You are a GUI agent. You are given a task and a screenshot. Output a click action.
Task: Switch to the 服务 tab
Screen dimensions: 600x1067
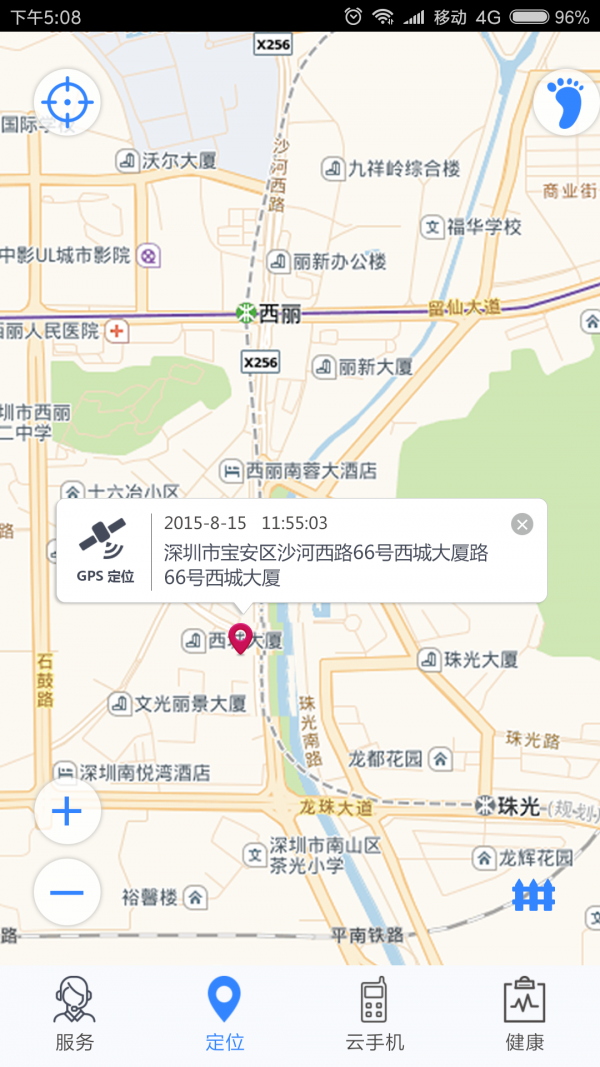pos(75,1014)
